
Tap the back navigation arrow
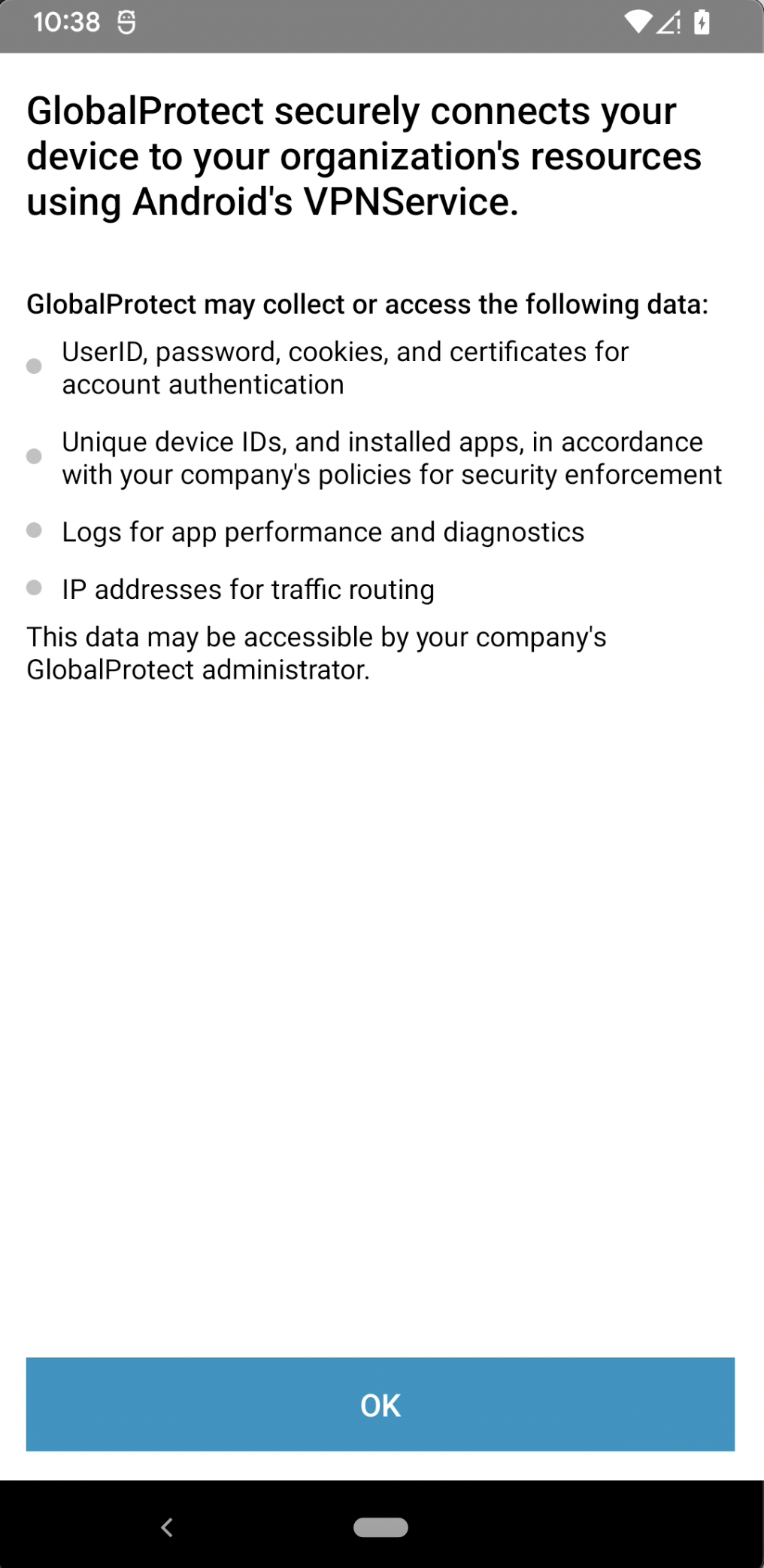[x=166, y=1527]
